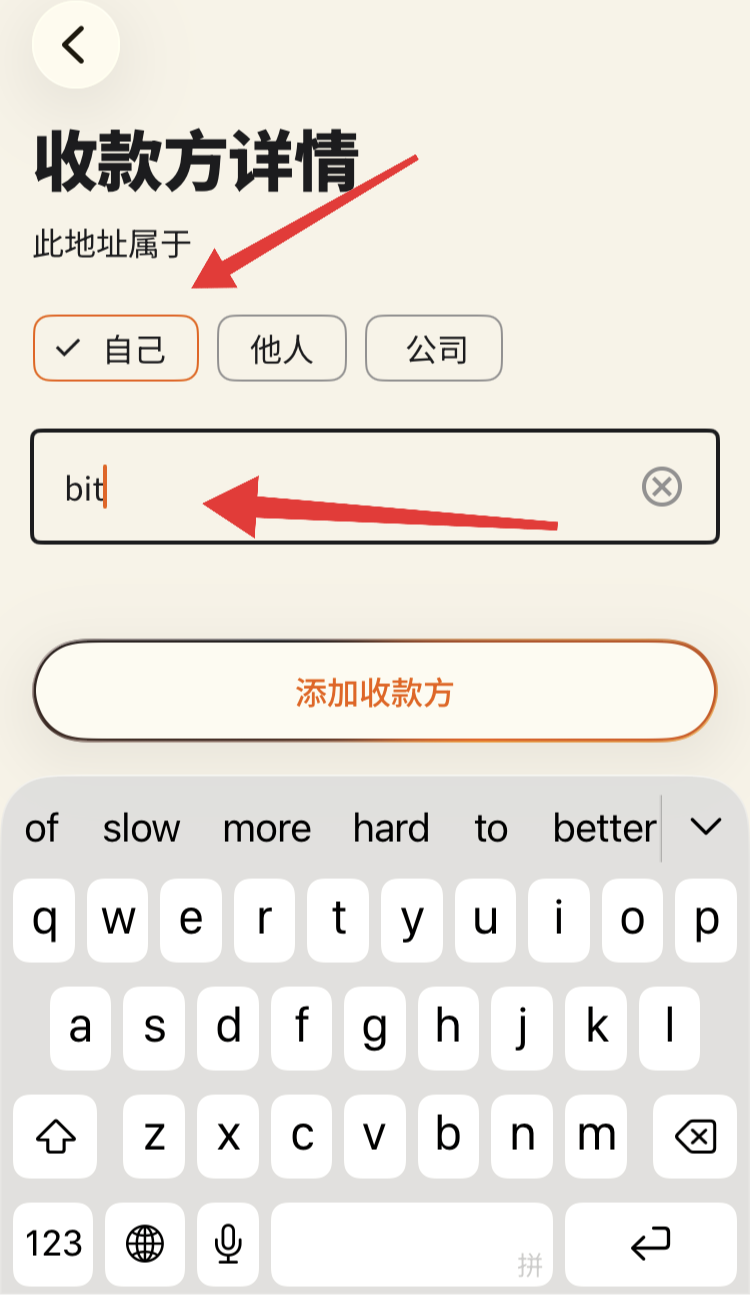This screenshot has height=1295, width=750.
Task: Expand the keyboard suggestions chevron
Action: point(706,827)
